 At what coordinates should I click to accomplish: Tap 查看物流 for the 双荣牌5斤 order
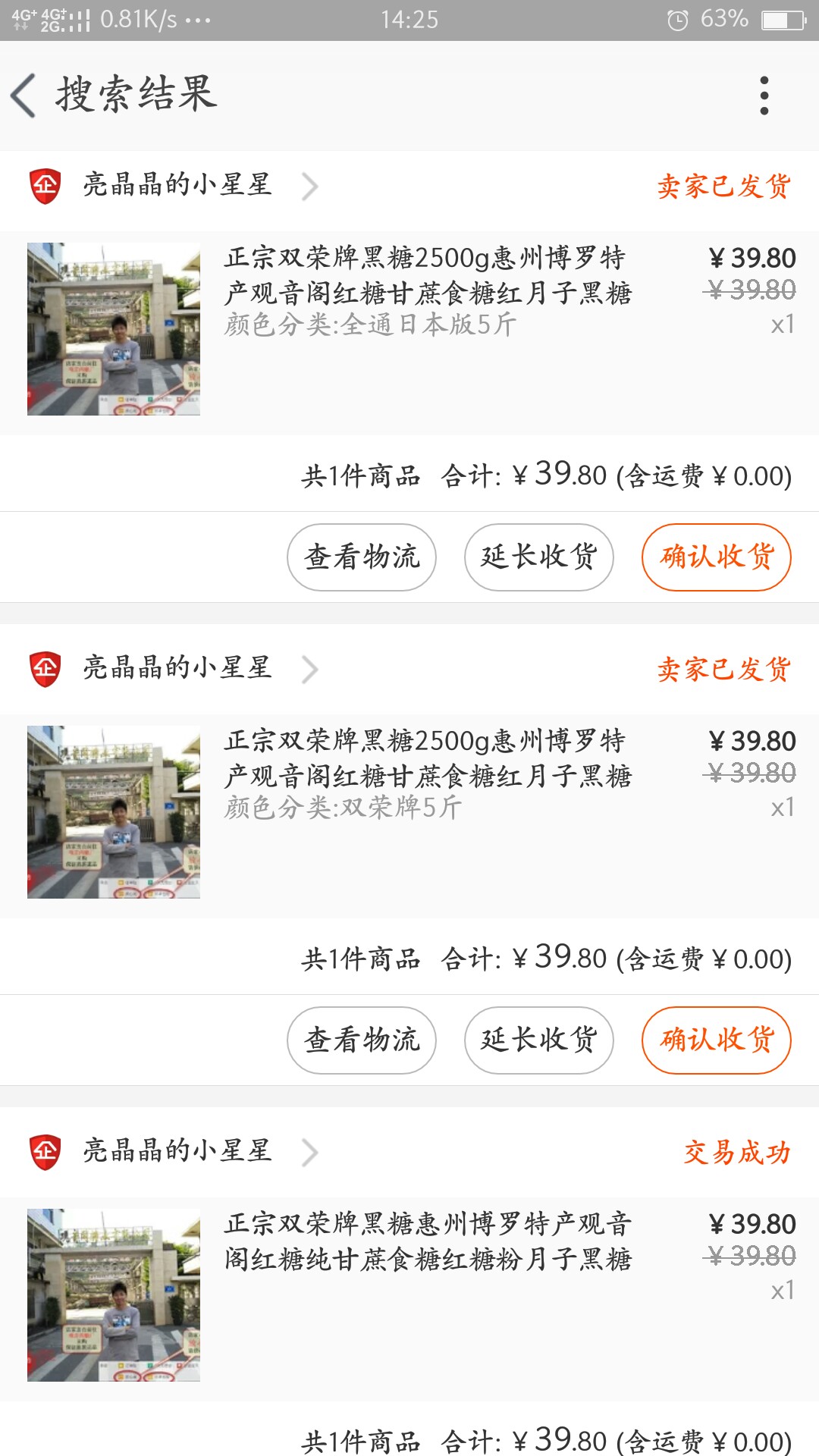click(362, 1040)
